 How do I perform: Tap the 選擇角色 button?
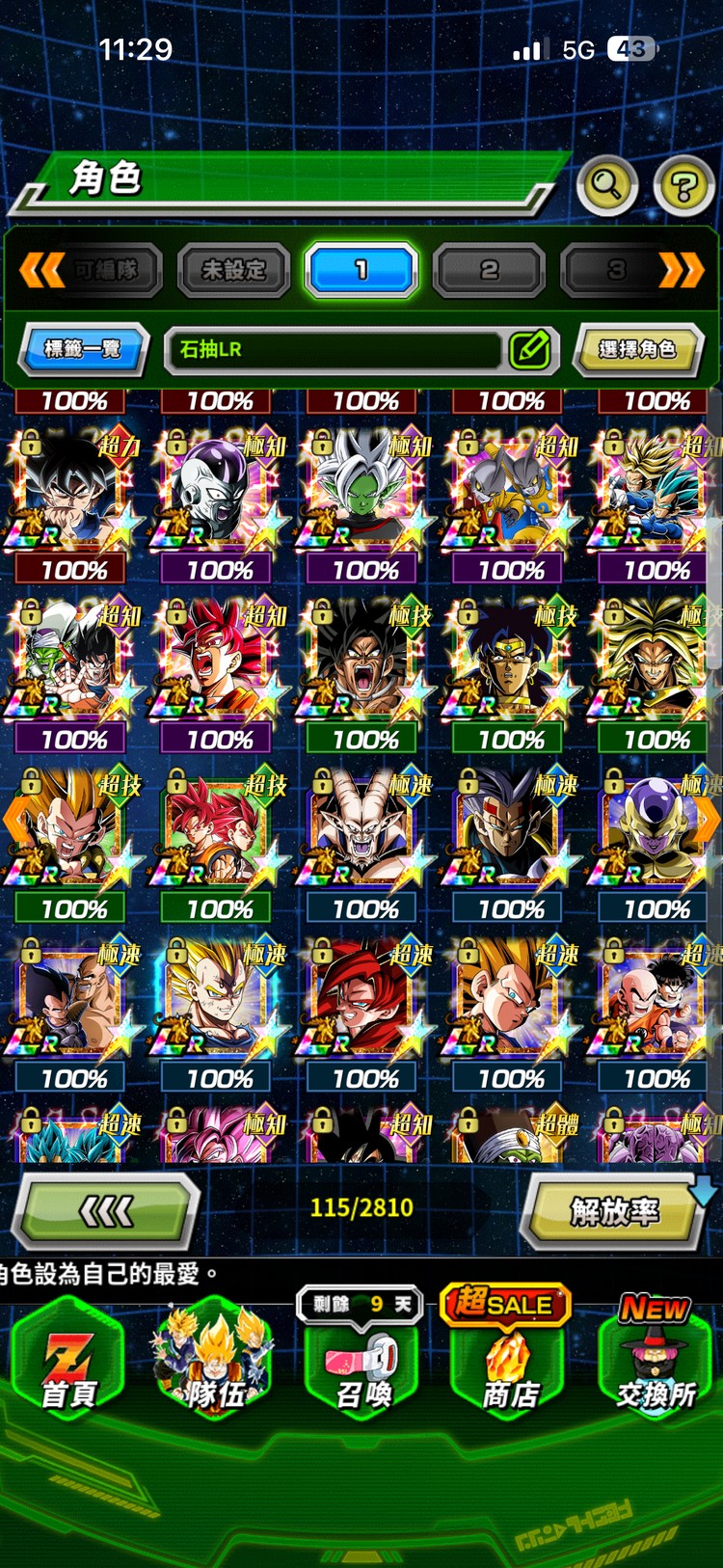click(636, 349)
